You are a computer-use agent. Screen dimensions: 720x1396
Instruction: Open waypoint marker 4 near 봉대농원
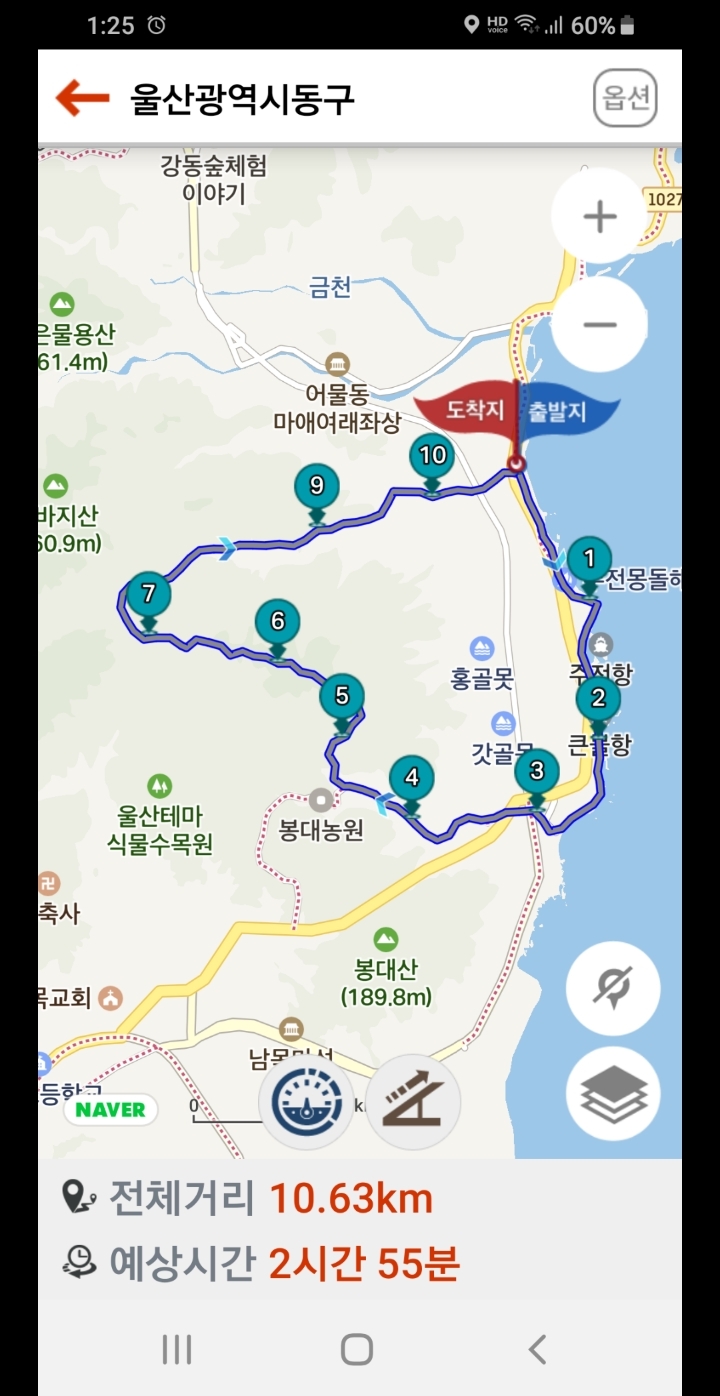[412, 779]
